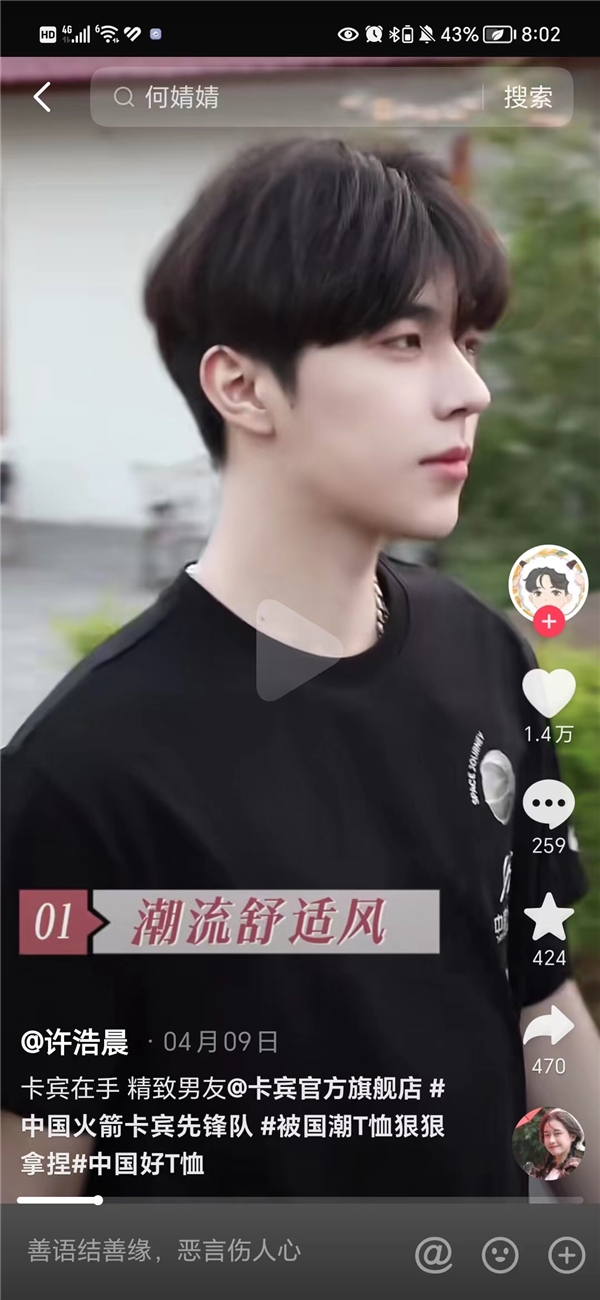Open hashtag #被国潮T恤狠狠拿捏
This screenshot has height=1300, width=600.
[x=352, y=1125]
